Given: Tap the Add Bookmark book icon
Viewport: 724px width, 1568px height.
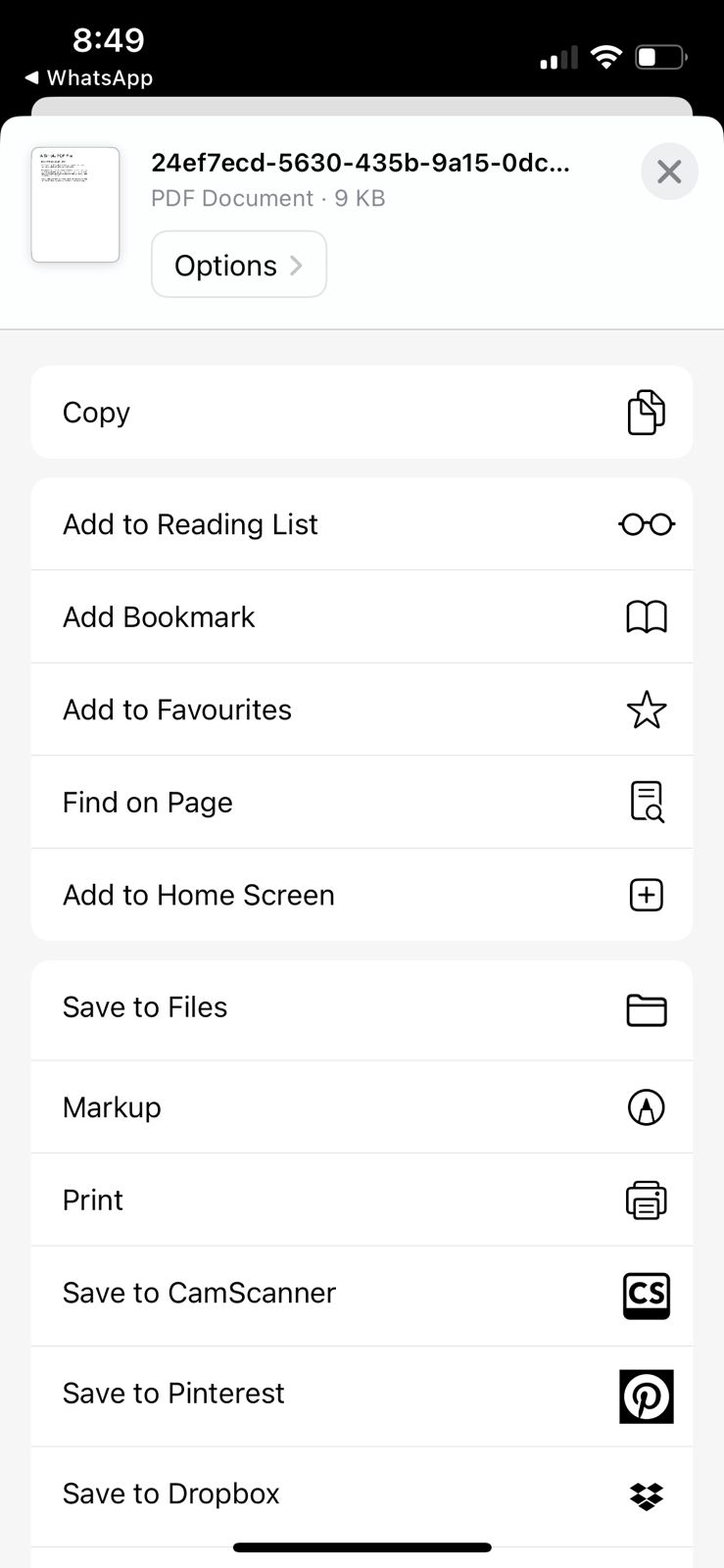Looking at the screenshot, I should coord(646,616).
